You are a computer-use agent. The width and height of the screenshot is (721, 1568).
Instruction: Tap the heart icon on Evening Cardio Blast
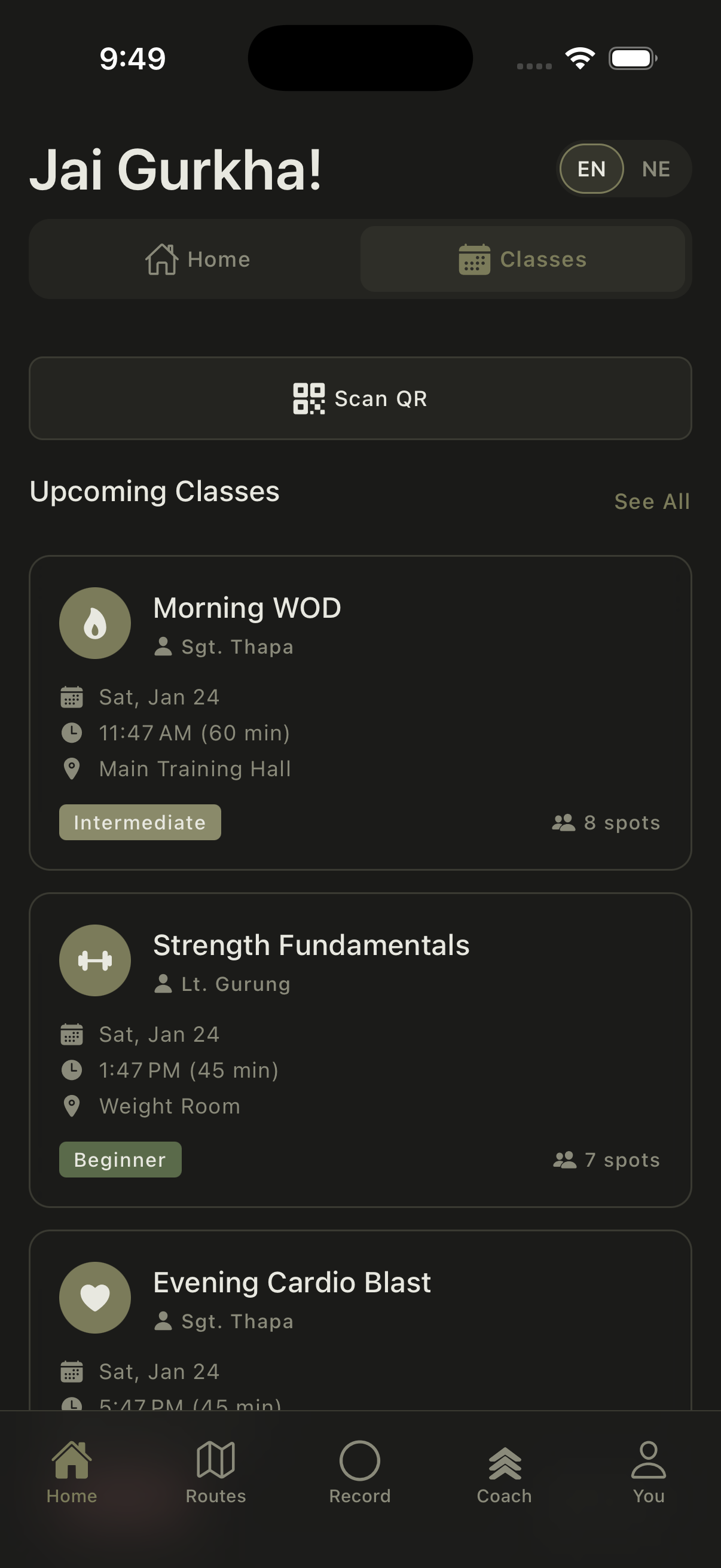click(95, 1297)
